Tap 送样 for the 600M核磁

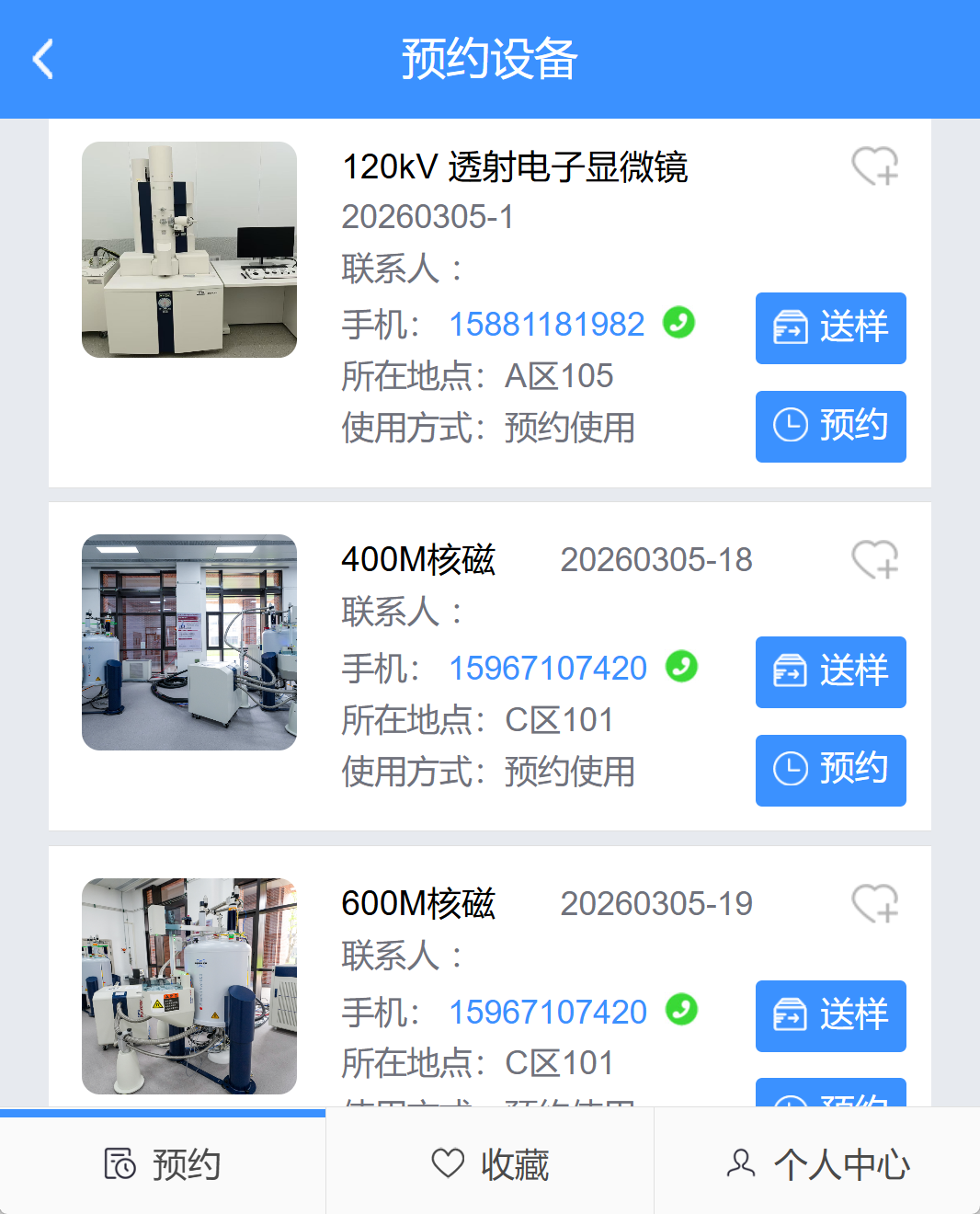tap(831, 1016)
